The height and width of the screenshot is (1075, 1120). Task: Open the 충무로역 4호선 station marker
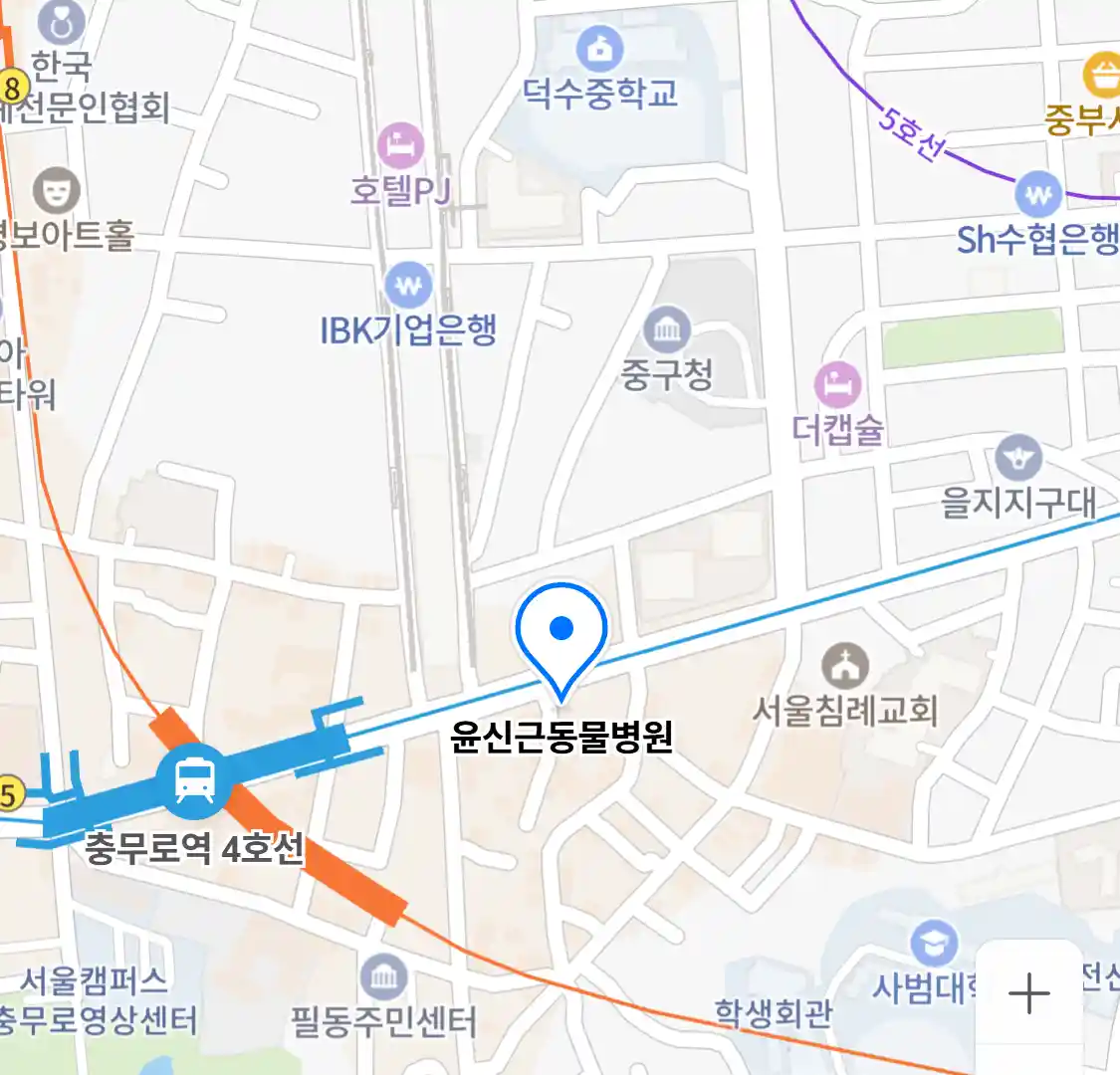pyautogui.click(x=195, y=776)
